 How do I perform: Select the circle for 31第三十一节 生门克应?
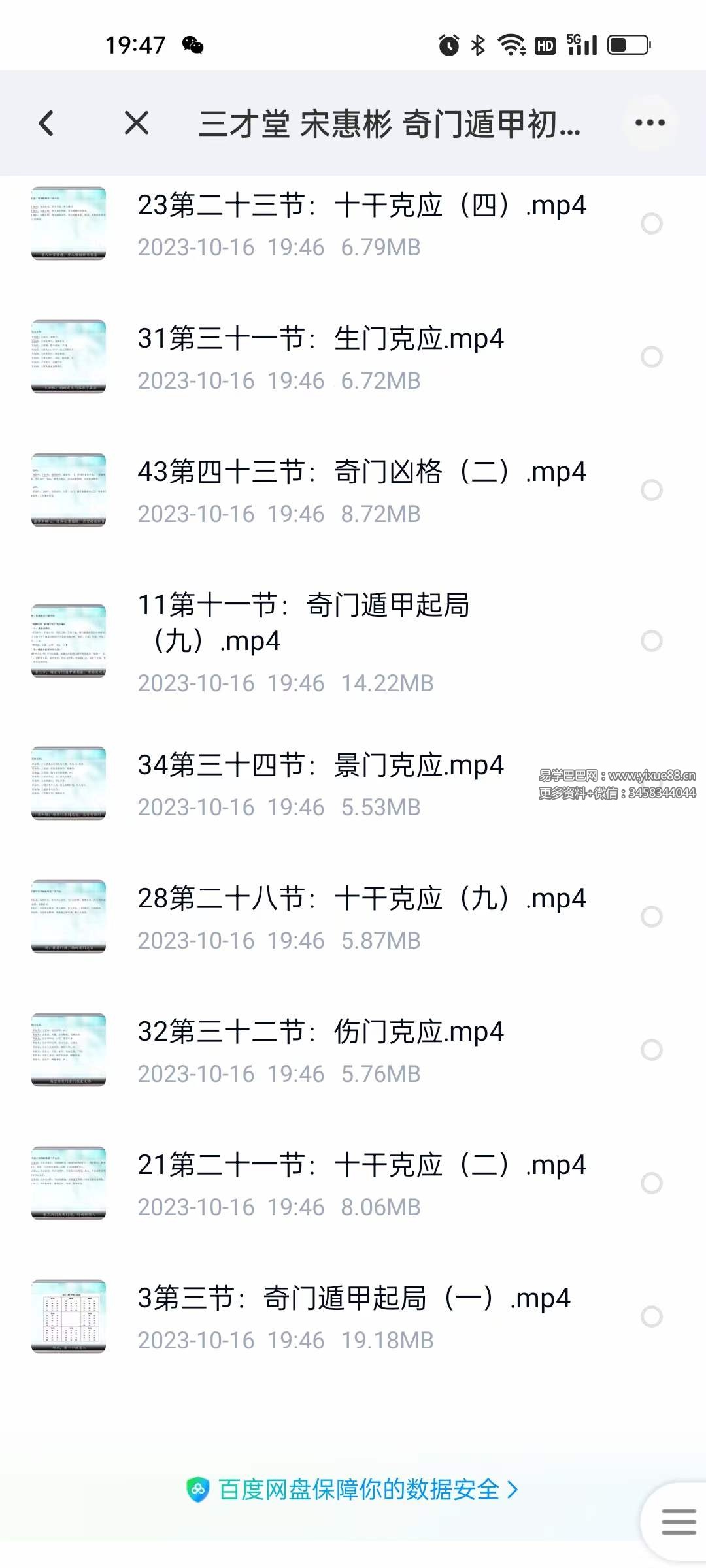point(651,357)
